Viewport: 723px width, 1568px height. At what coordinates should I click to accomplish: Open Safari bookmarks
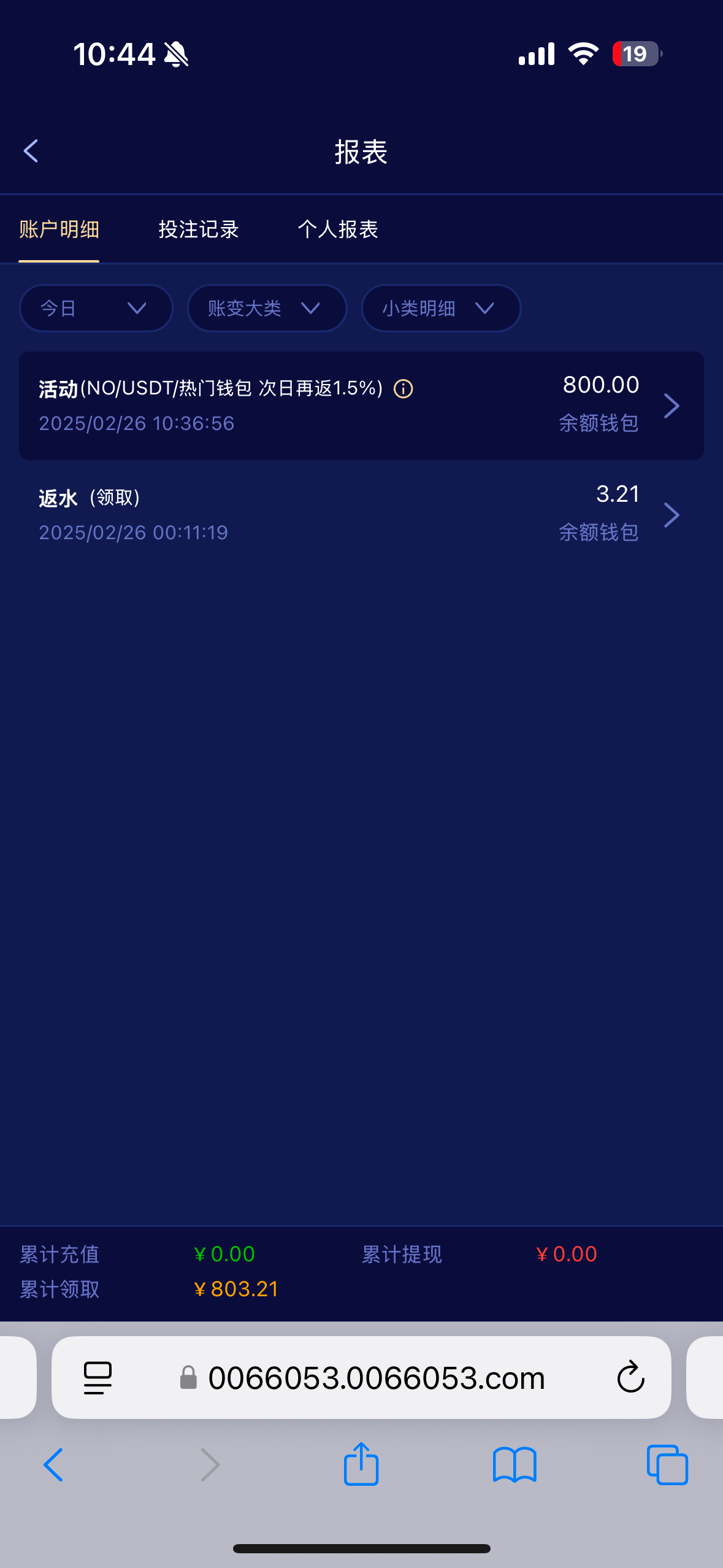tap(515, 1465)
